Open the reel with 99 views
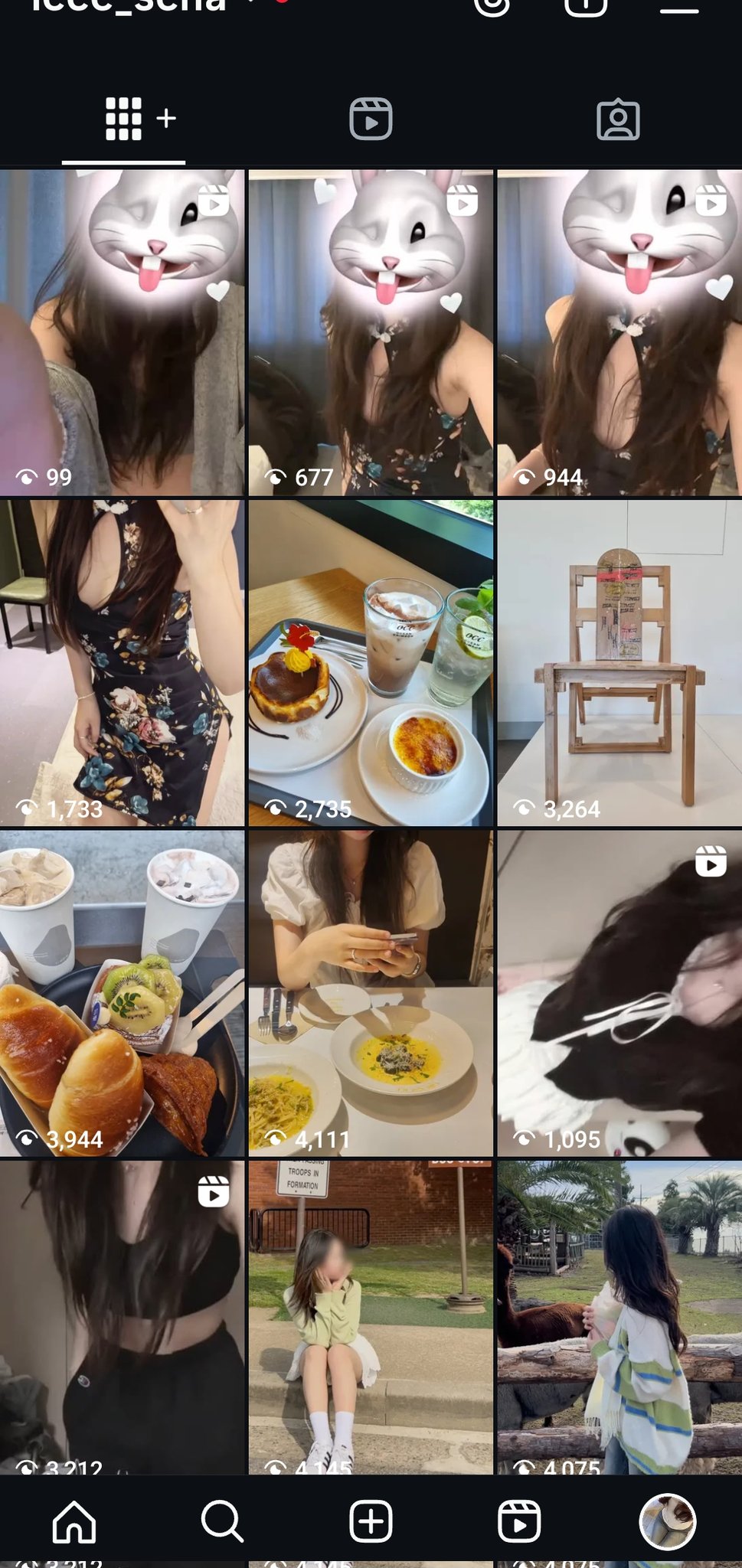 [123, 333]
